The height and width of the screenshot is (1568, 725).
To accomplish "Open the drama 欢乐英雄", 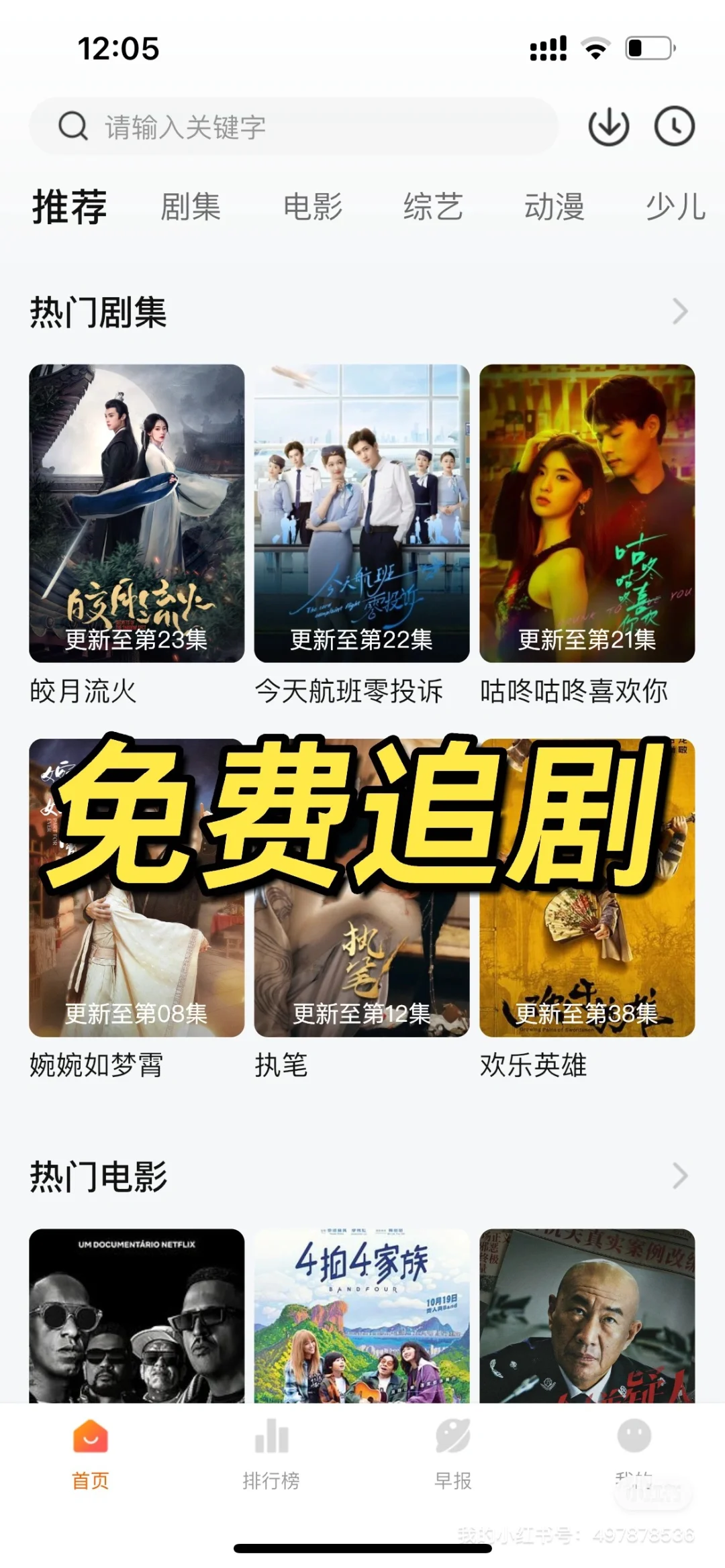I will click(x=587, y=953).
